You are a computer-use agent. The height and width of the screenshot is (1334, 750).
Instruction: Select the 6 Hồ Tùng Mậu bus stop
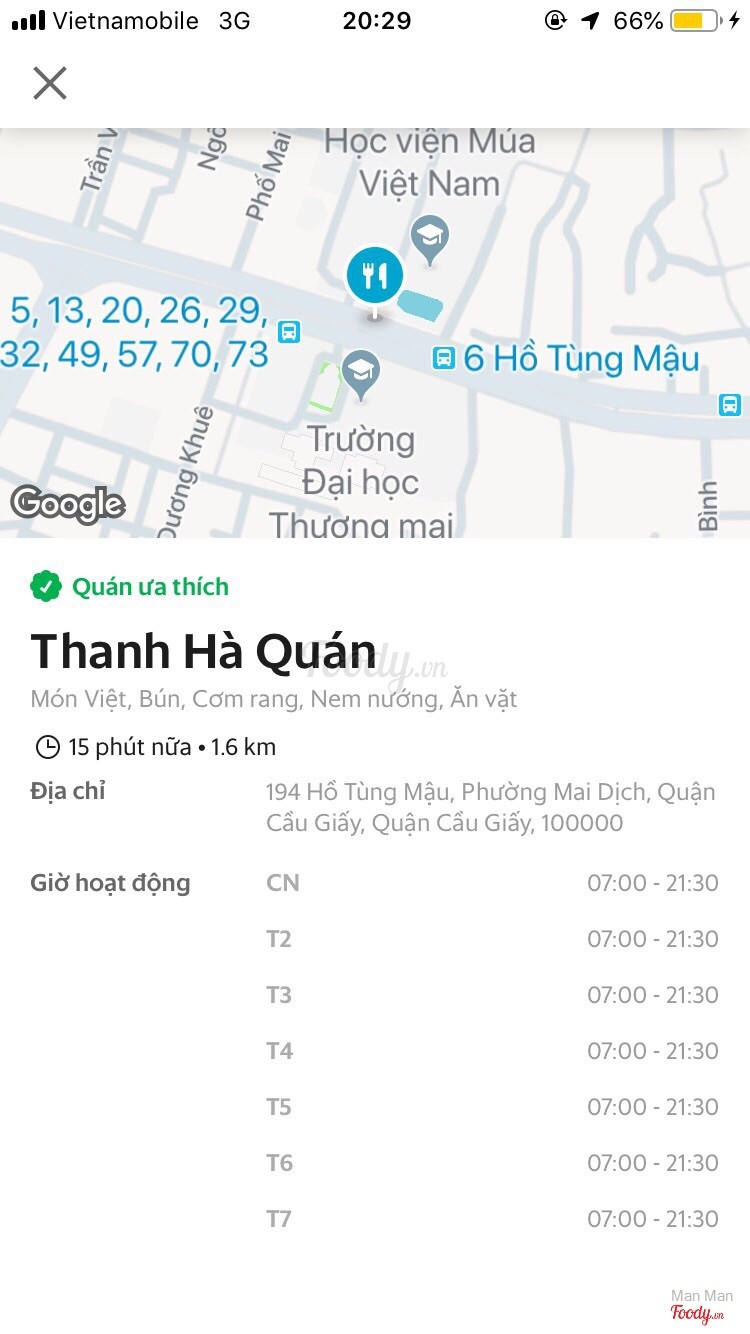(x=444, y=358)
